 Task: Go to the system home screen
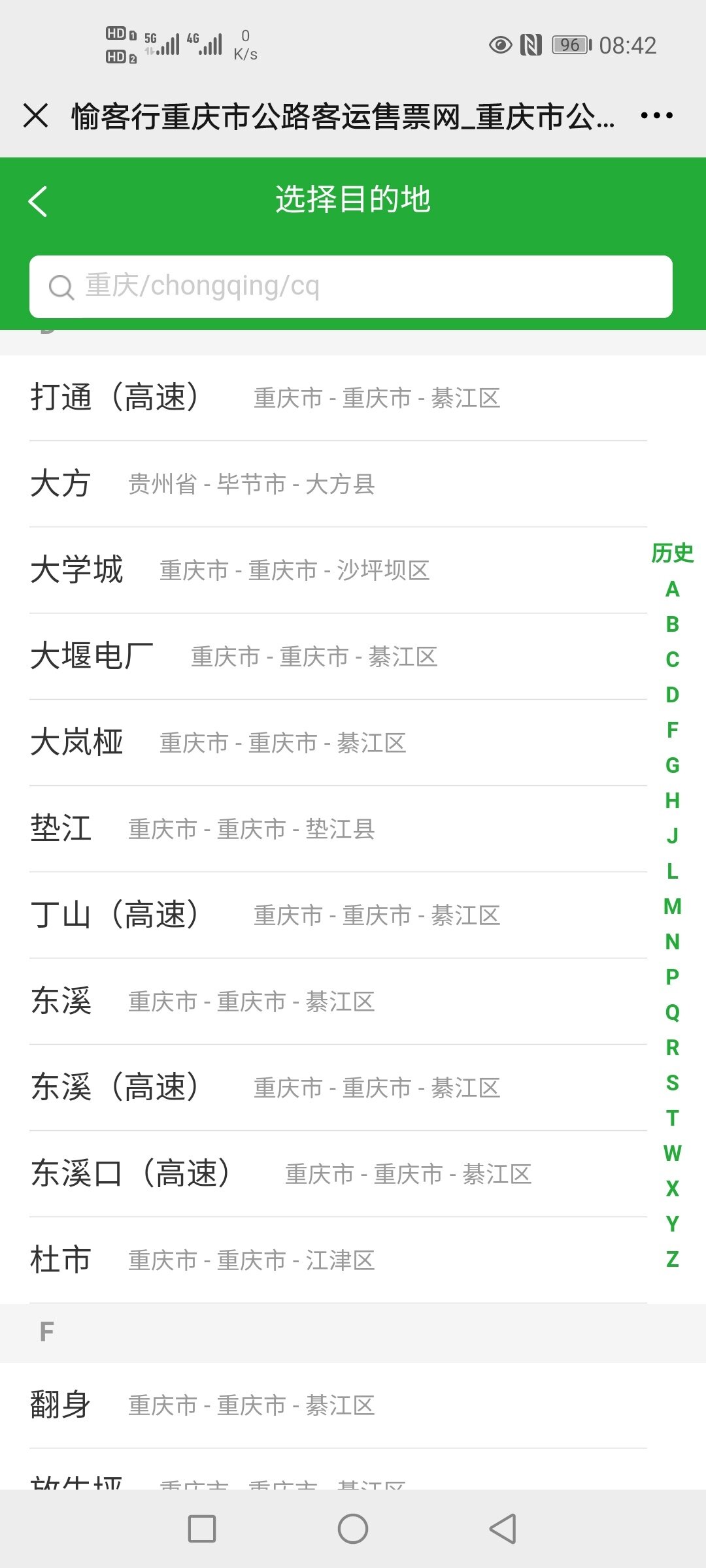[x=353, y=1529]
